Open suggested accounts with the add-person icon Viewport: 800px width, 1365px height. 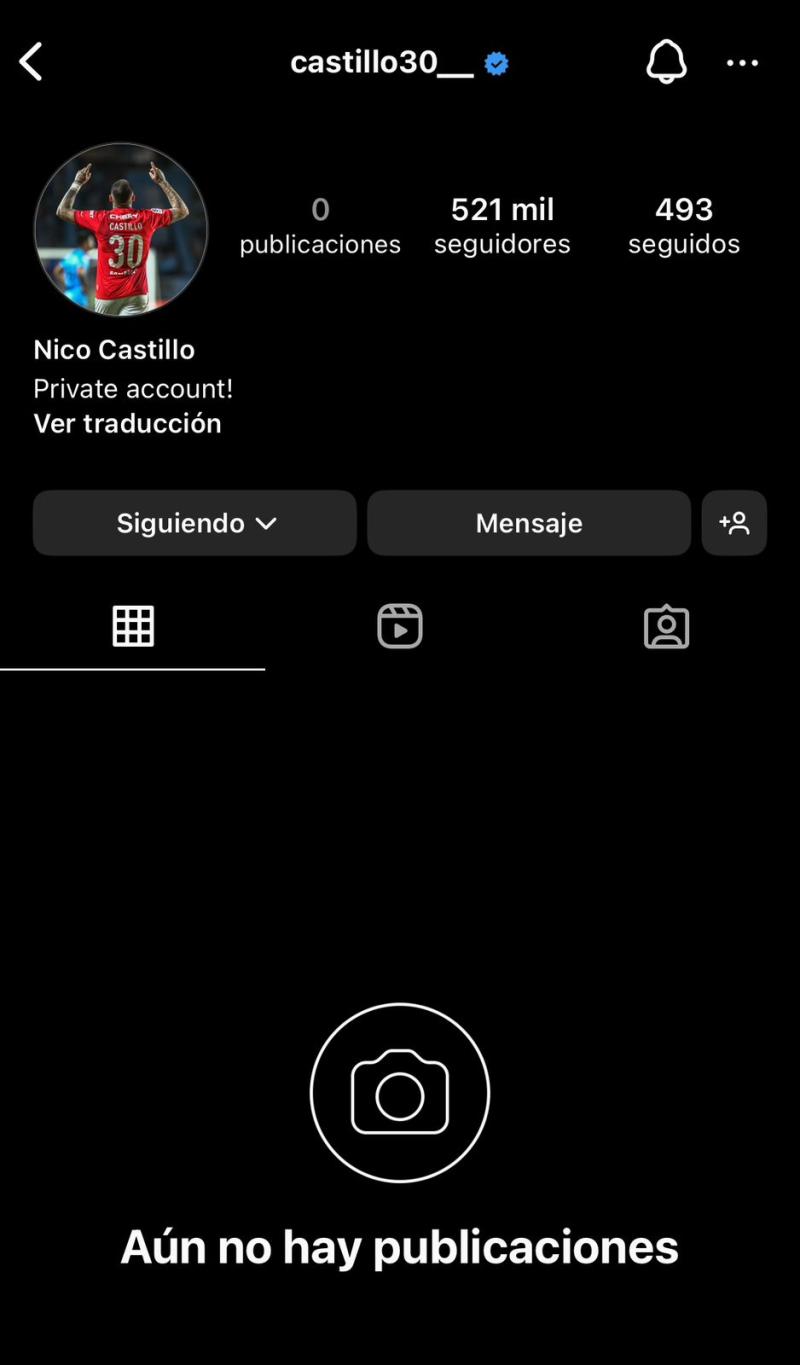(x=735, y=522)
